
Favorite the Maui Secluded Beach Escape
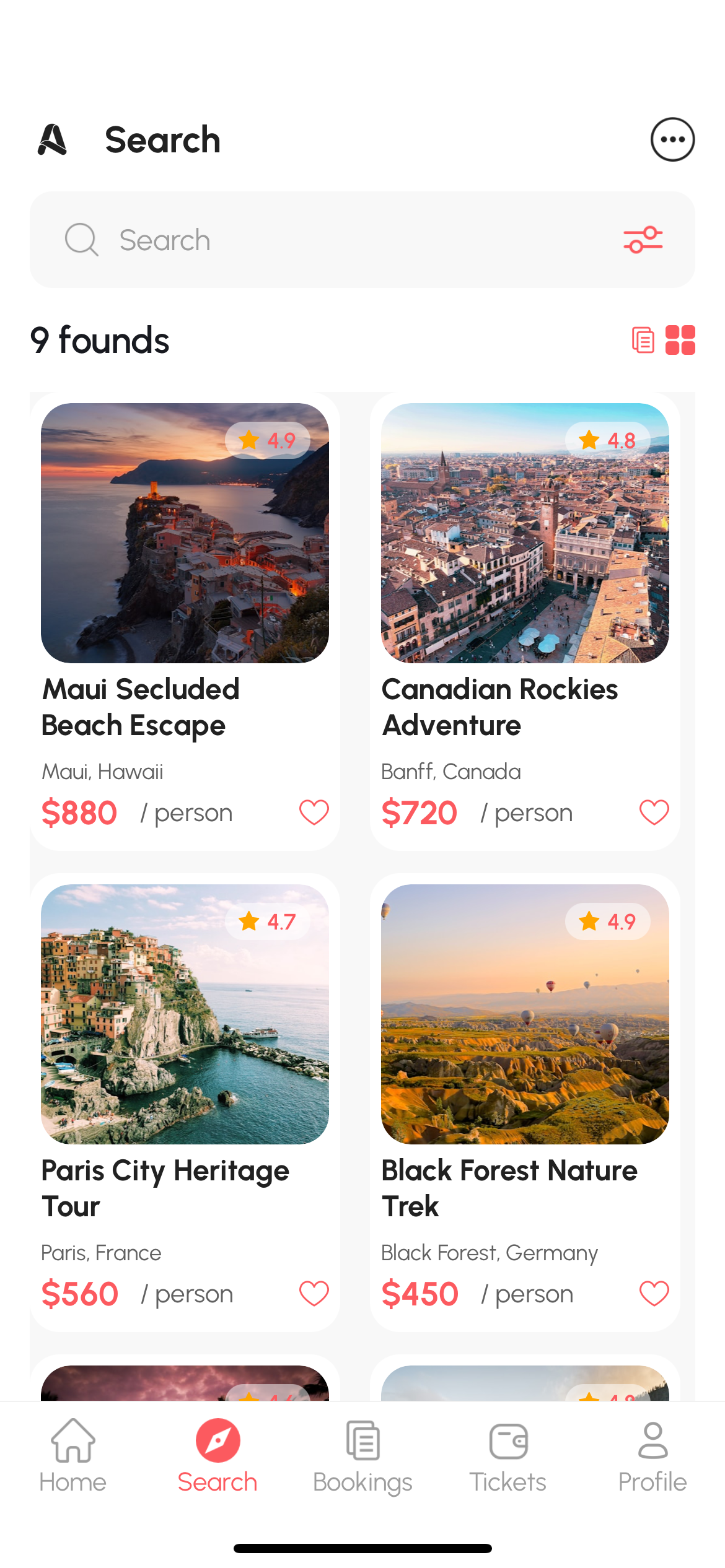[x=314, y=812]
